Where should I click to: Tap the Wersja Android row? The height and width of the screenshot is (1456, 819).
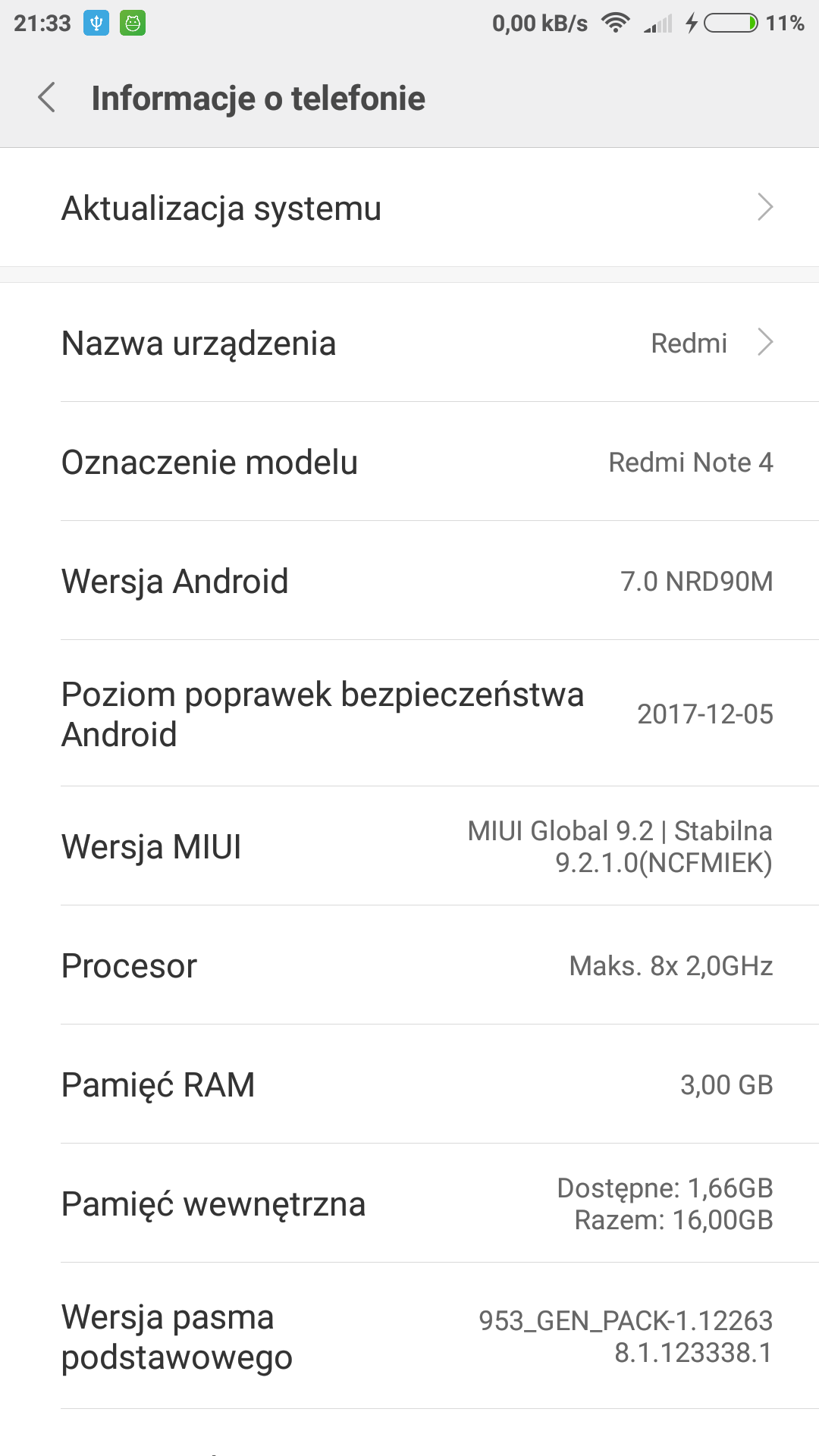coord(409,581)
